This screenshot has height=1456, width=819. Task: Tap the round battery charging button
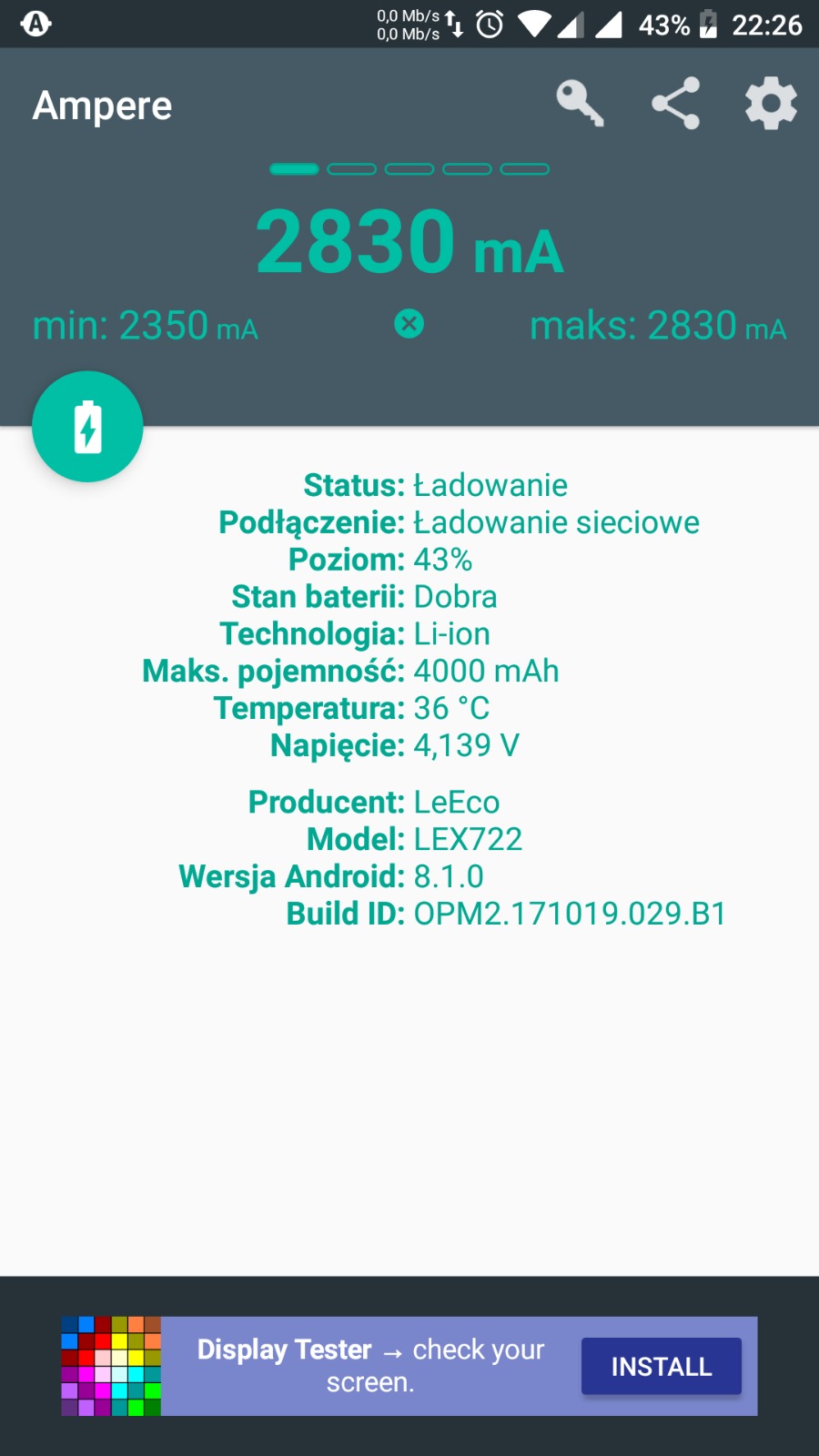tap(87, 426)
